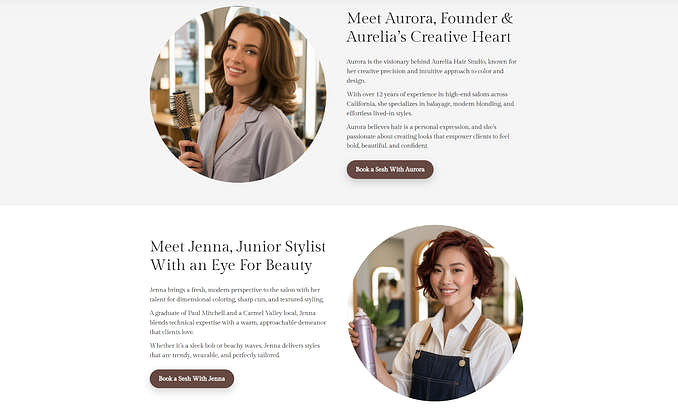Tap Book a Sesh With Jenna
The width and height of the screenshot is (678, 410).
pyautogui.click(x=192, y=379)
